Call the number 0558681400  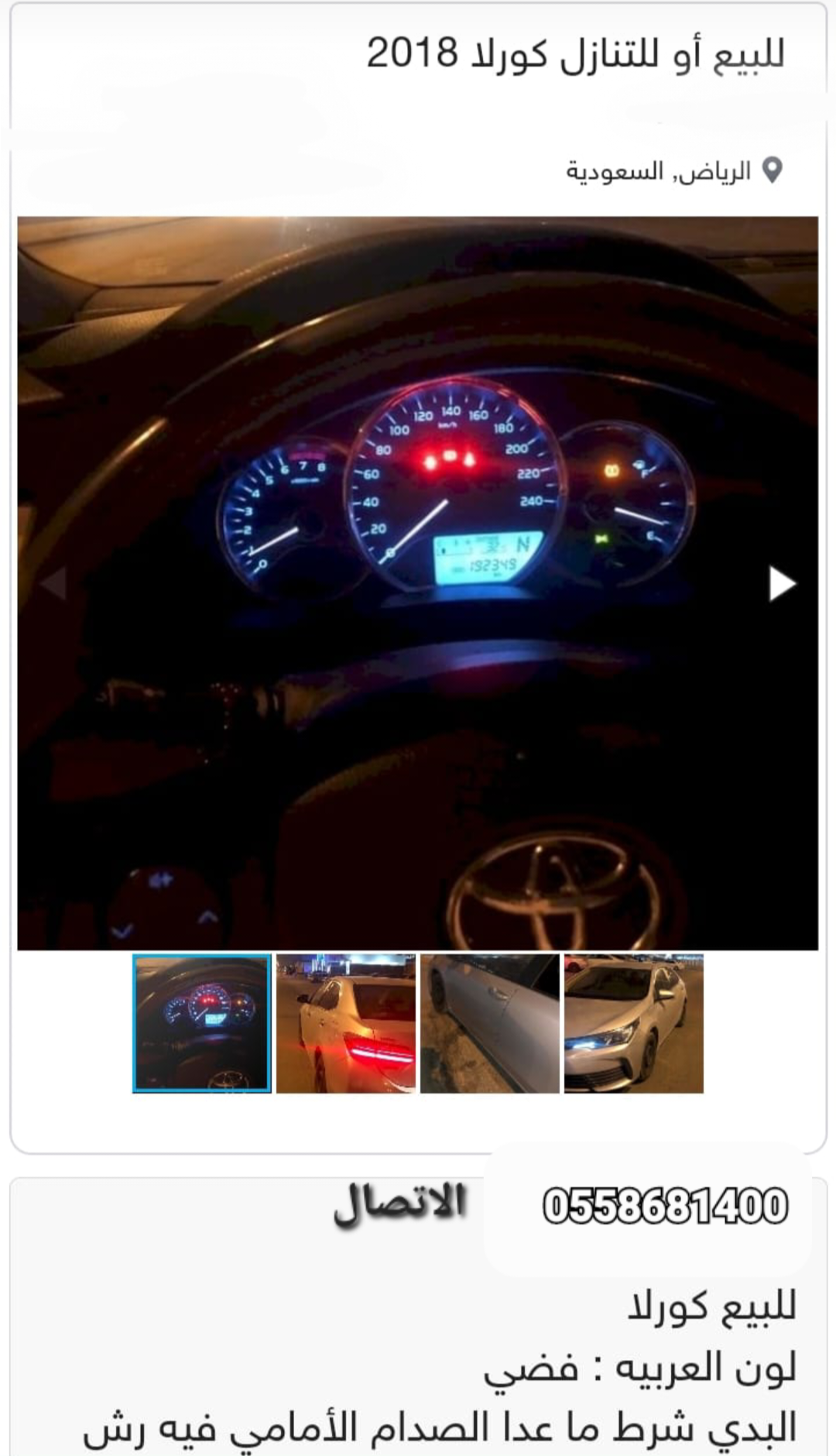pyautogui.click(x=665, y=1207)
